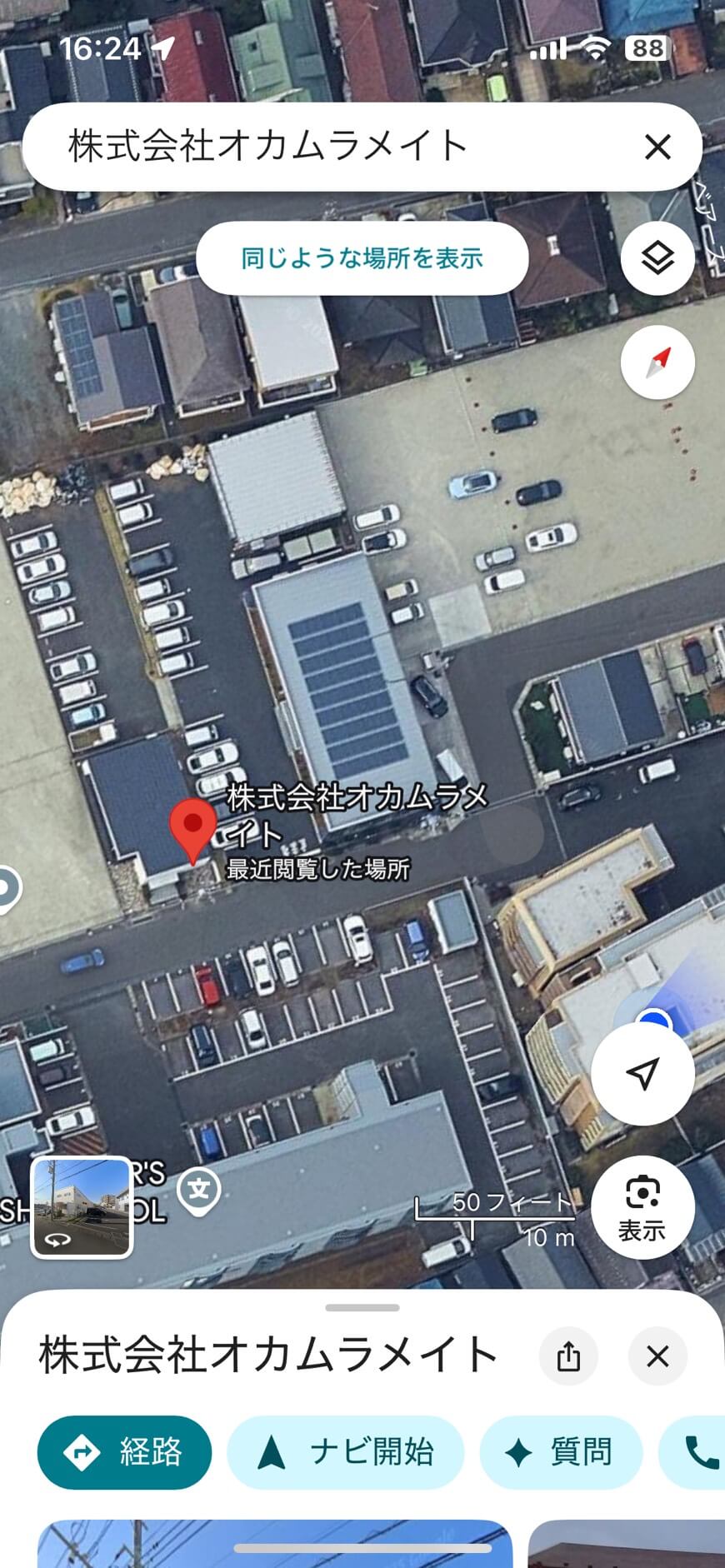Tap the red pin for 株式会社オカムラメイト
Screen dimensions: 725x1568
tap(192, 827)
